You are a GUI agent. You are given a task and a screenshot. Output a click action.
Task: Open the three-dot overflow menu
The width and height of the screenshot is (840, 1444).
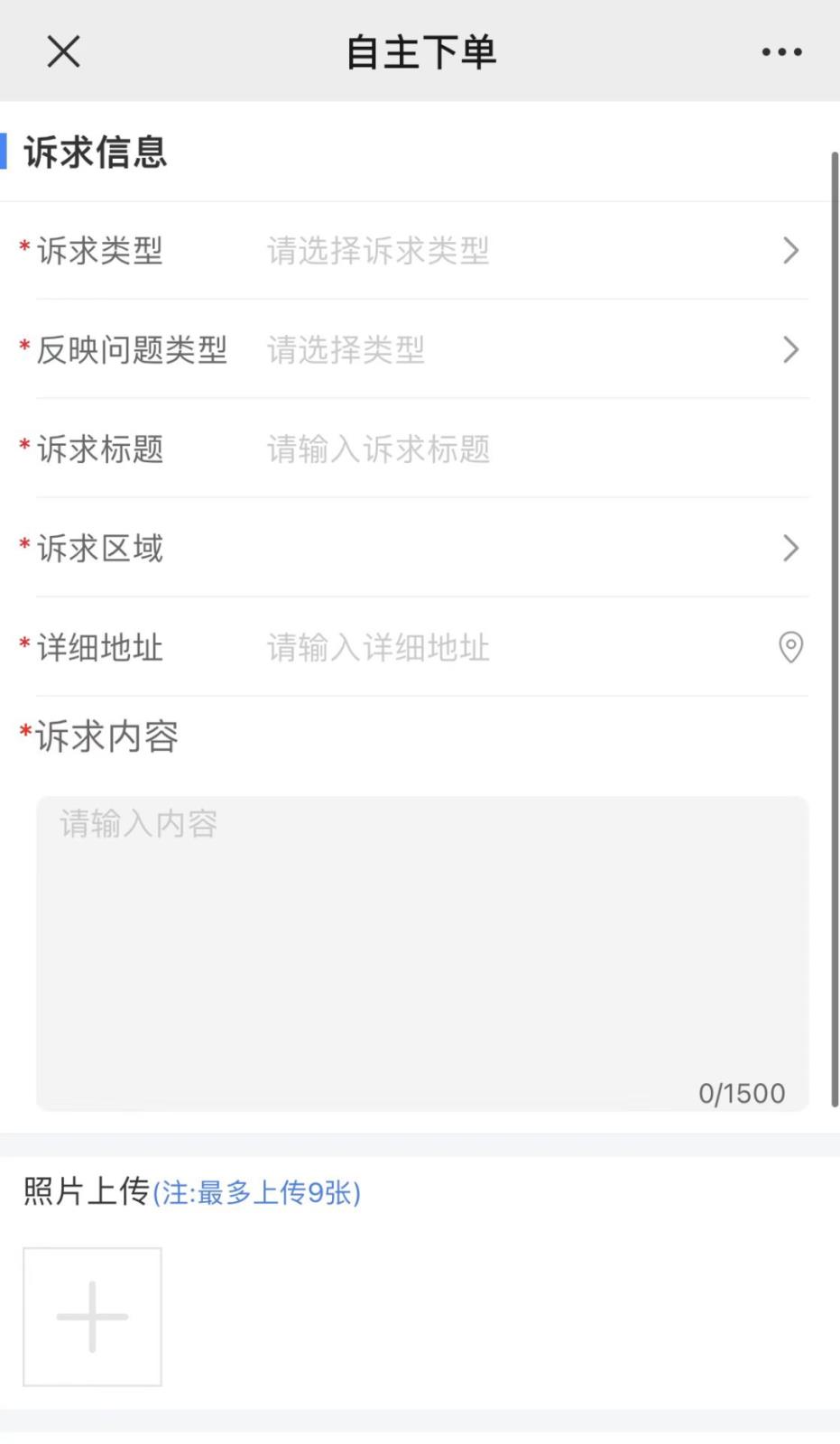(x=781, y=52)
